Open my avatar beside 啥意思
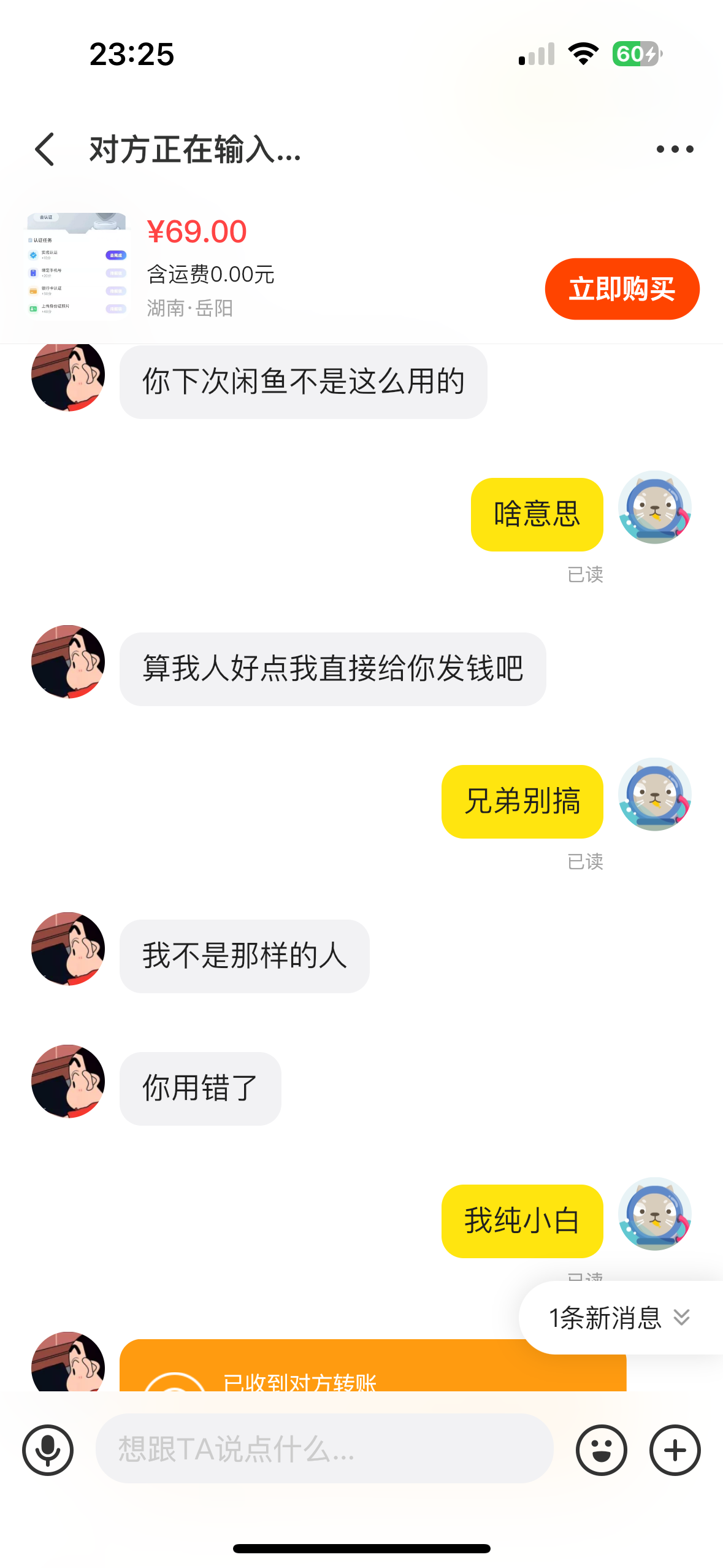The width and height of the screenshot is (723, 1568). click(655, 507)
